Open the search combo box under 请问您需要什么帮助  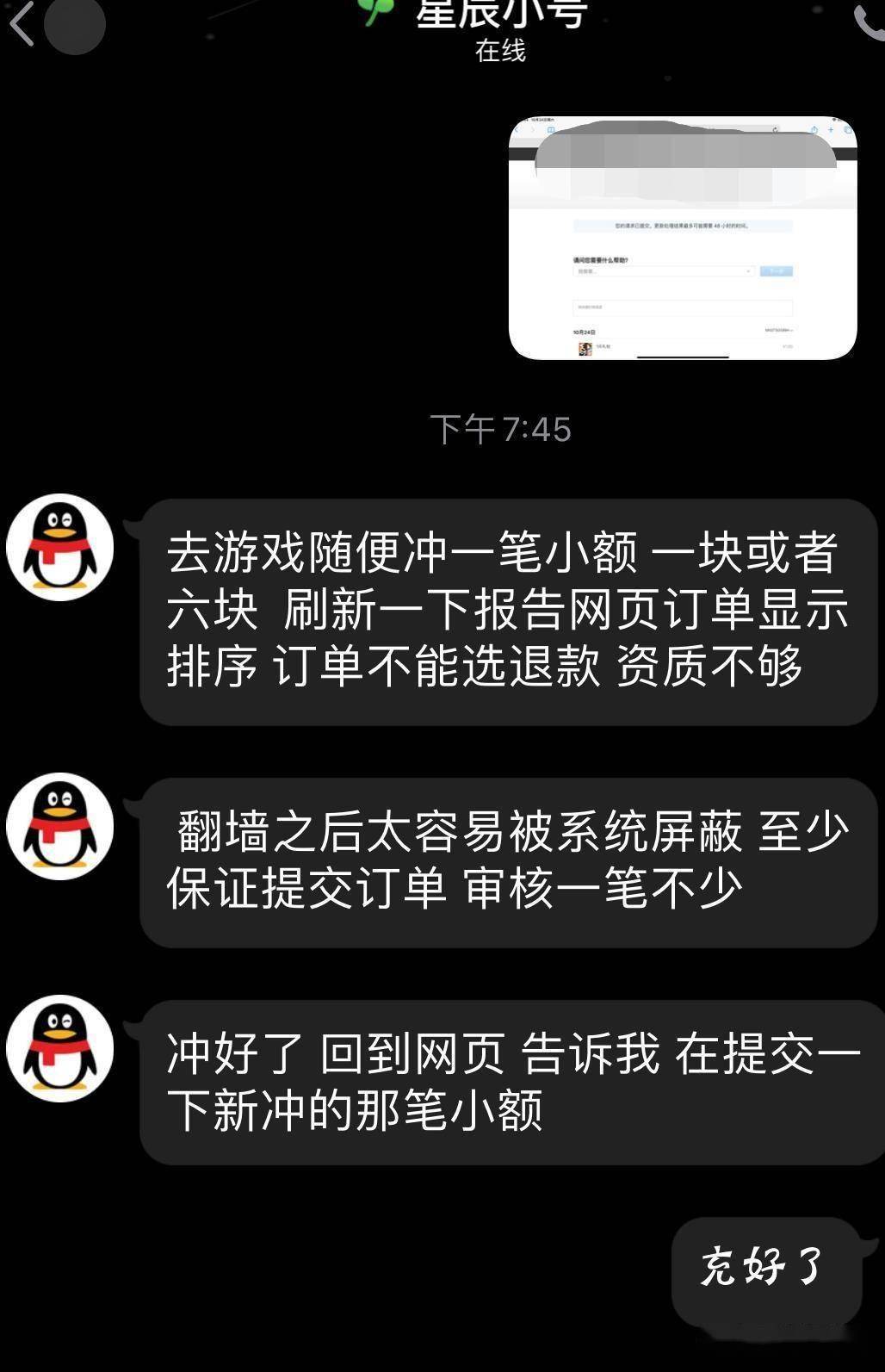(x=663, y=270)
